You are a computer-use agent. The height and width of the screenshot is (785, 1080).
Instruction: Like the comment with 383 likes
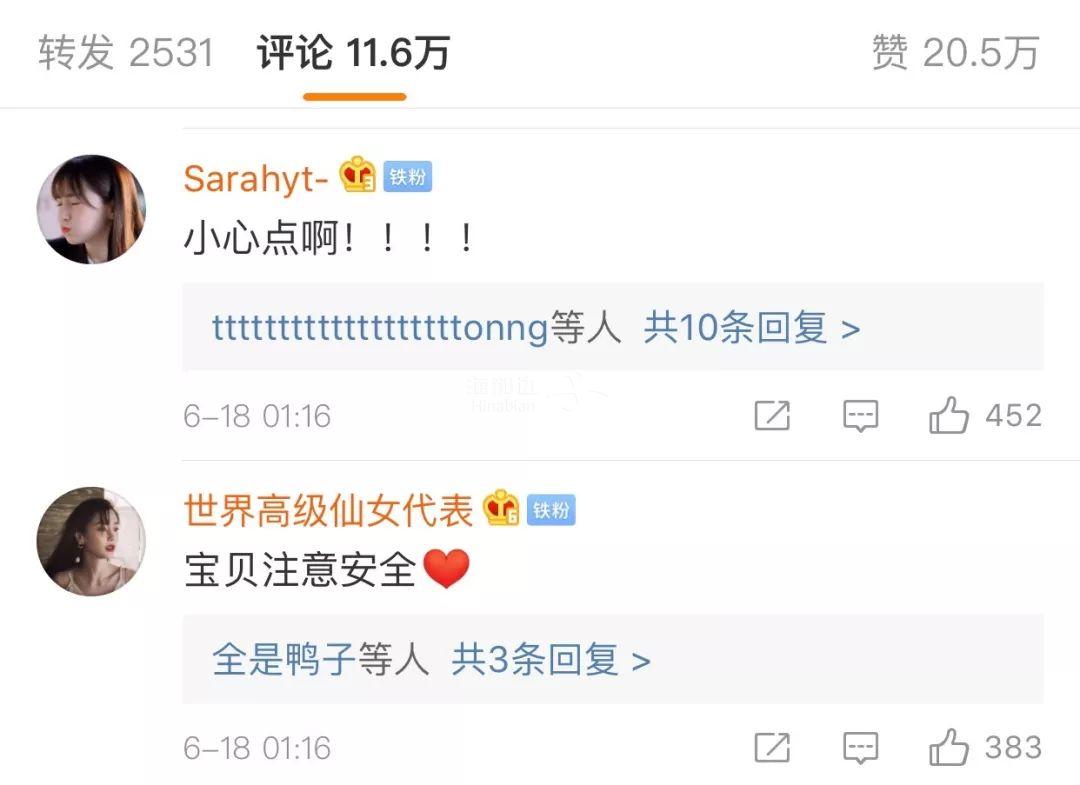click(949, 748)
